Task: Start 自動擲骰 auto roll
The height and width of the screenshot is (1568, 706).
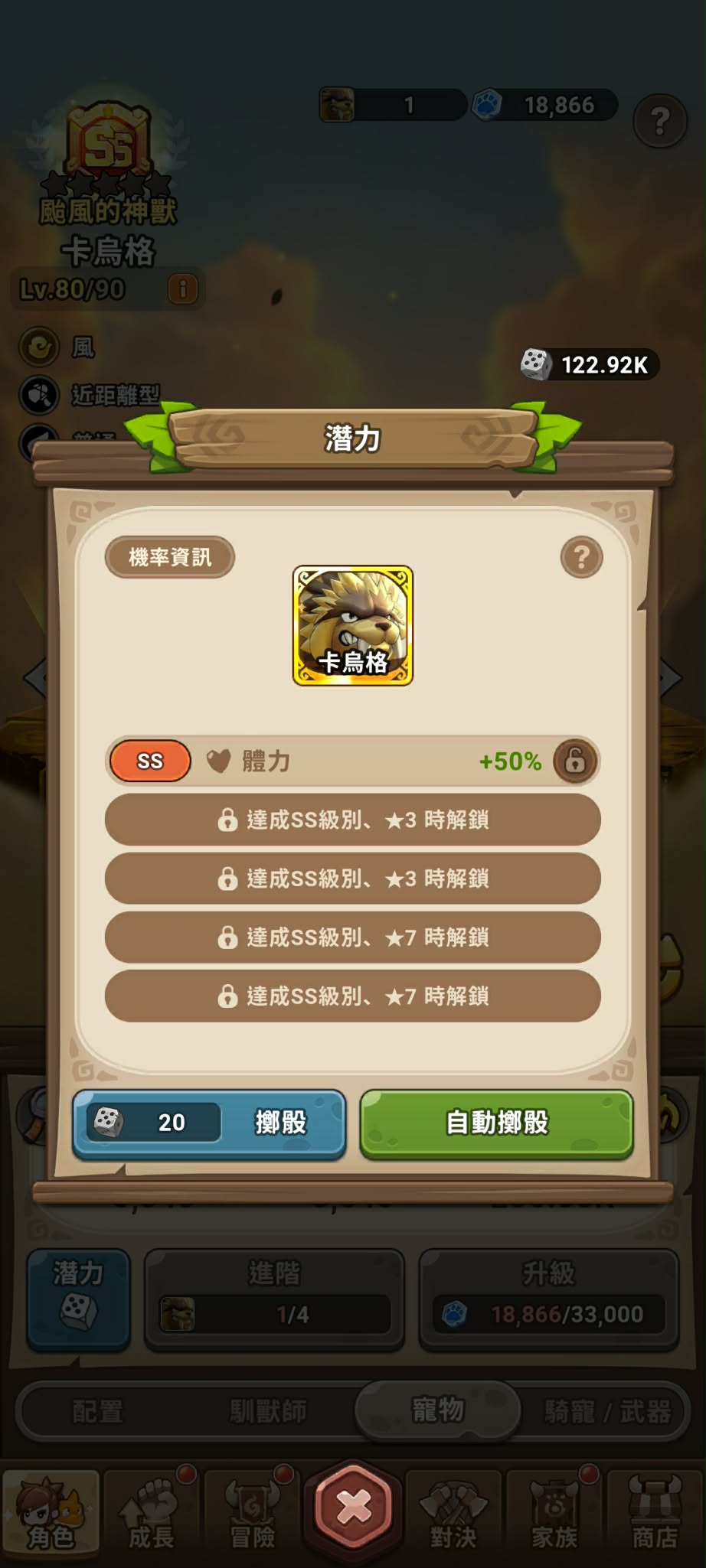Action: 497,1123
